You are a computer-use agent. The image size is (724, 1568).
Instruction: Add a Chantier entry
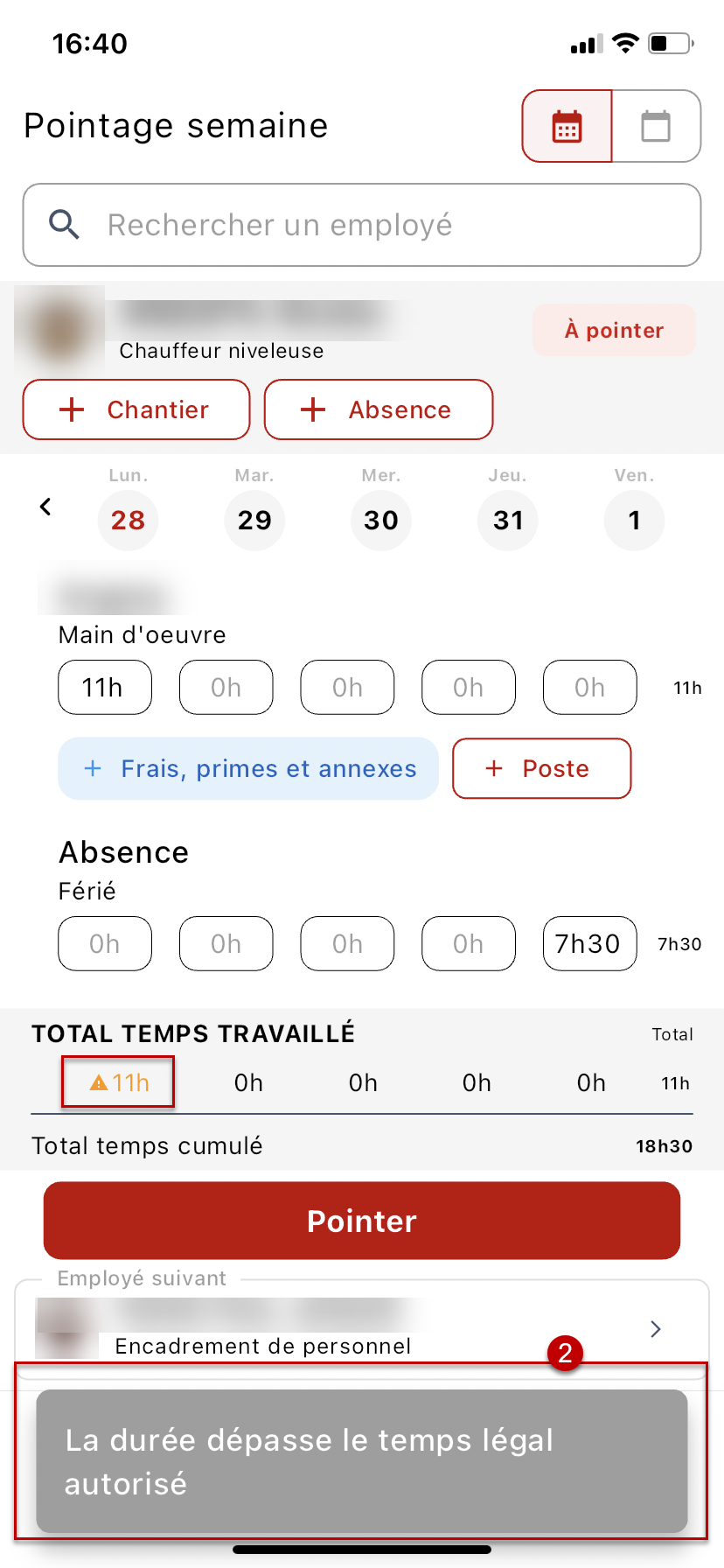coord(136,409)
